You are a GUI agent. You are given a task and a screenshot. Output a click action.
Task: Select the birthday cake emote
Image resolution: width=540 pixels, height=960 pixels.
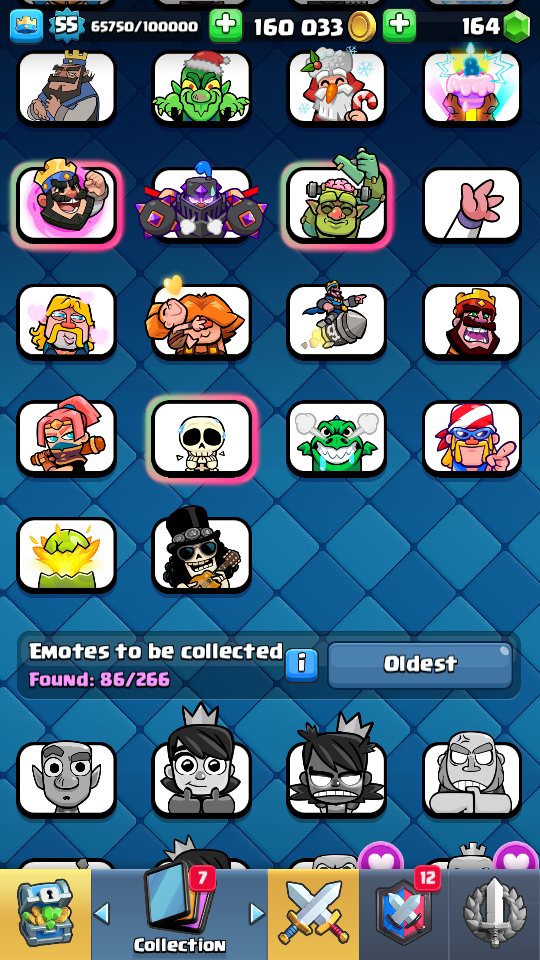[x=472, y=88]
